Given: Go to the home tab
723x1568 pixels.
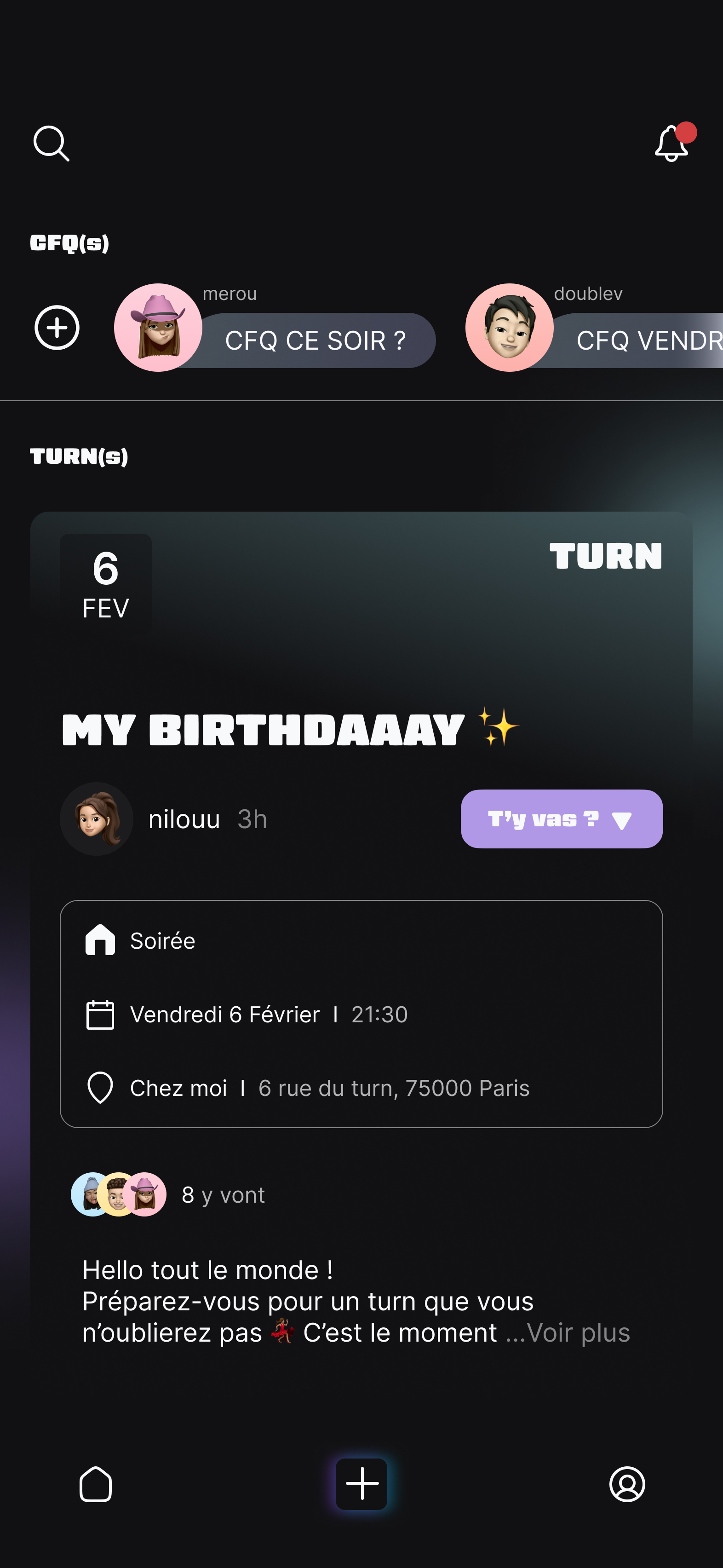Looking at the screenshot, I should coord(96,1484).
